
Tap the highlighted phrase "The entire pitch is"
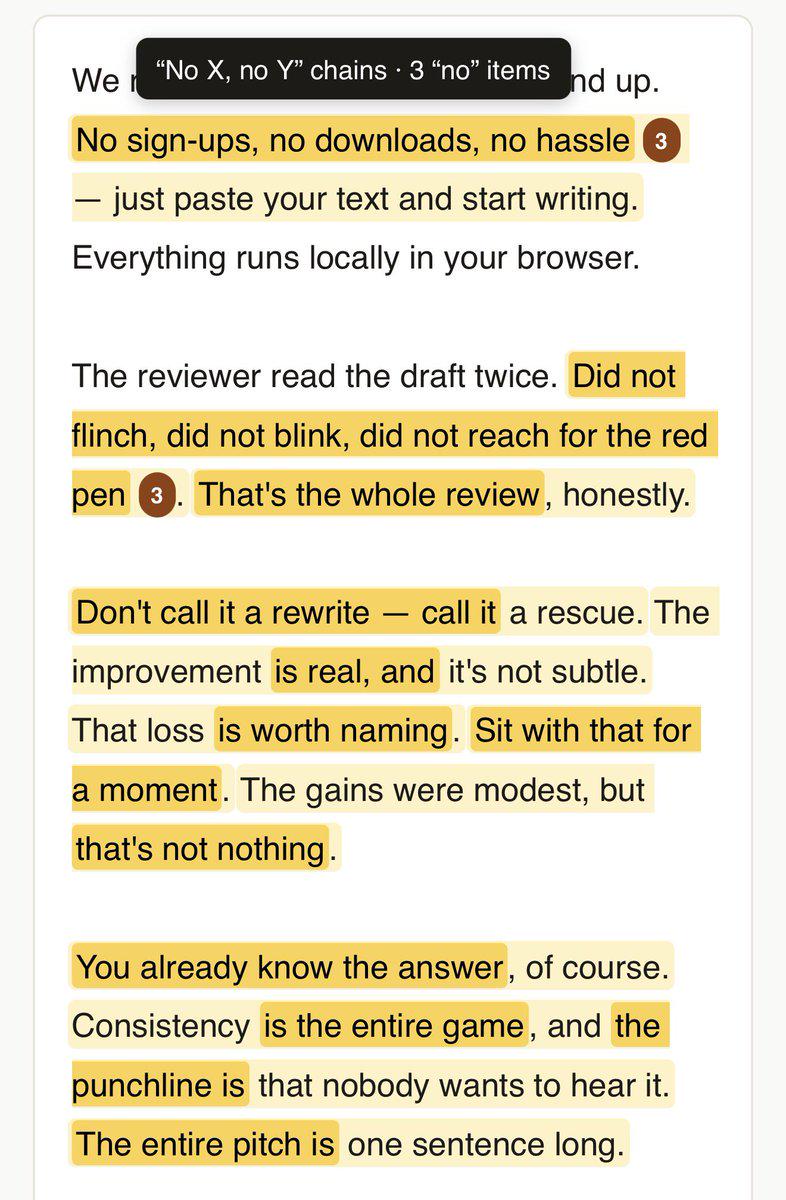(x=205, y=1143)
